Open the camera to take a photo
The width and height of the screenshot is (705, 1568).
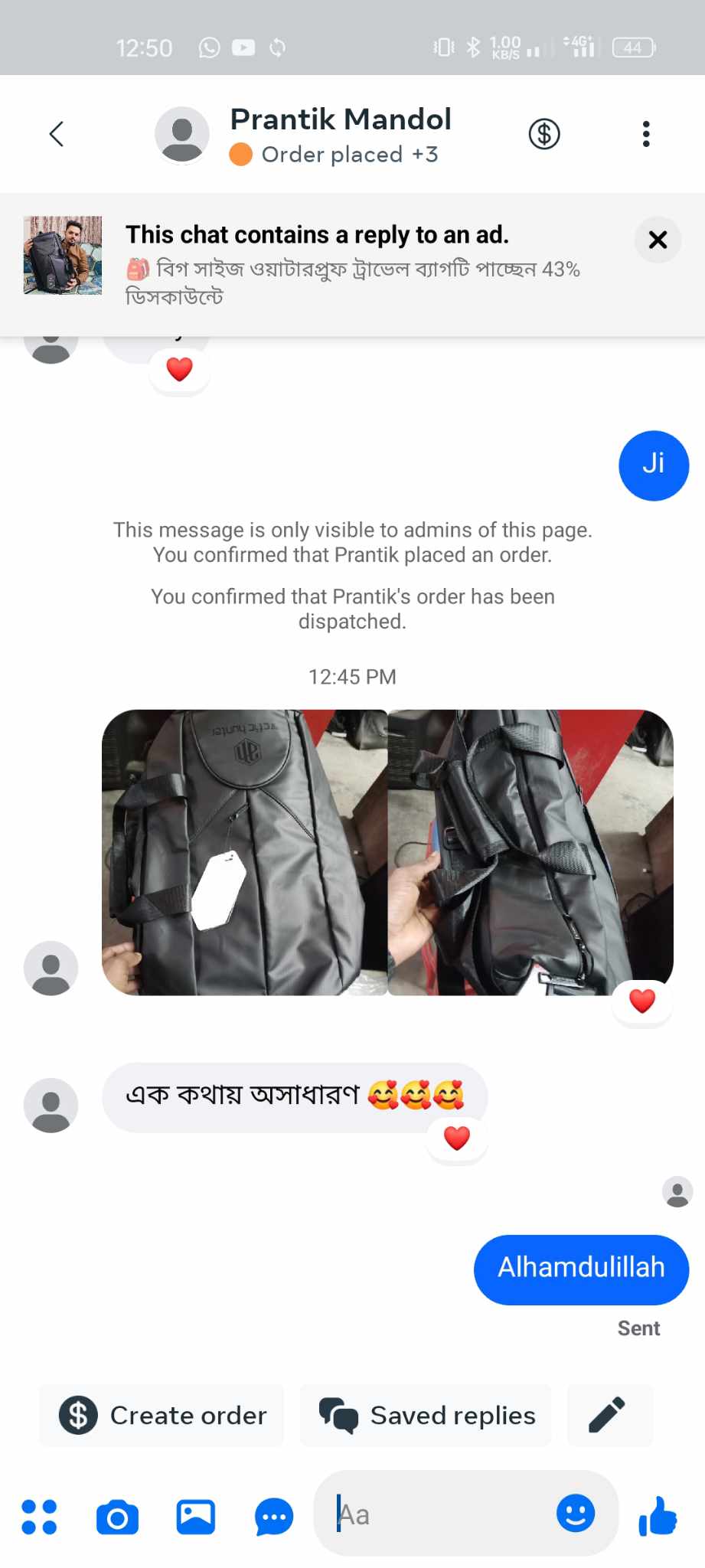[x=117, y=1517]
